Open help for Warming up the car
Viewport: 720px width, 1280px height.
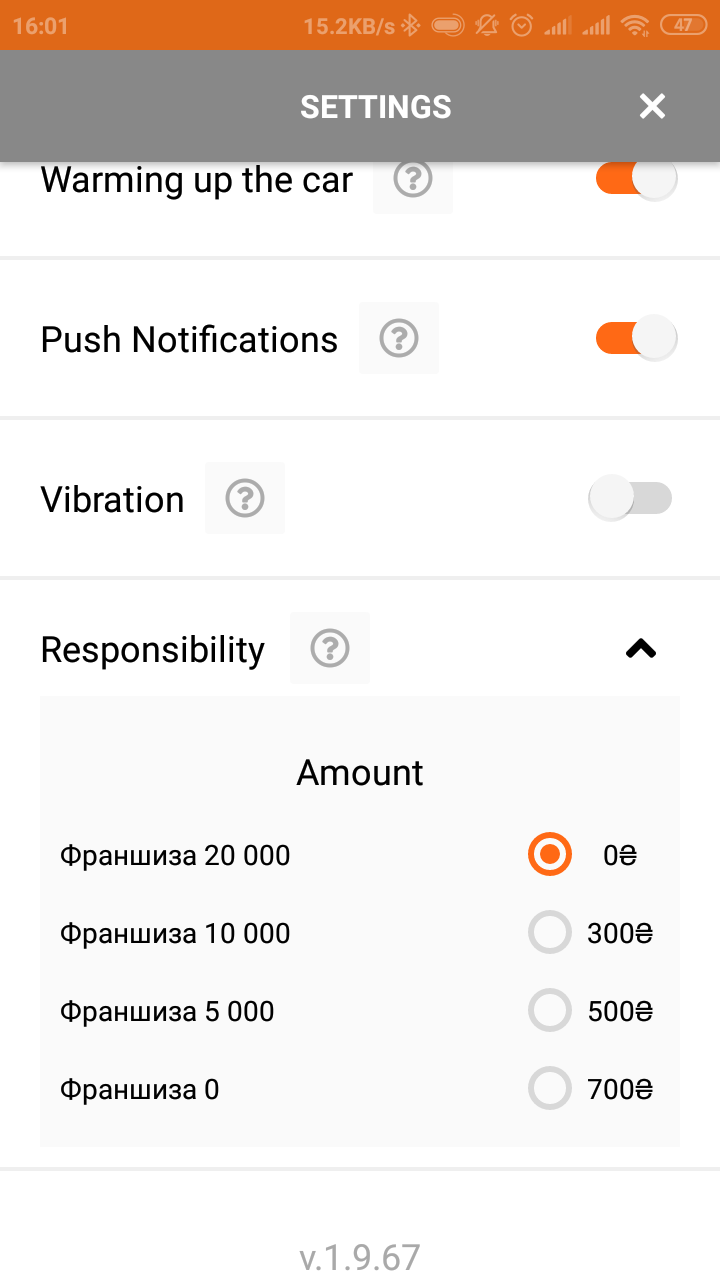click(x=412, y=181)
